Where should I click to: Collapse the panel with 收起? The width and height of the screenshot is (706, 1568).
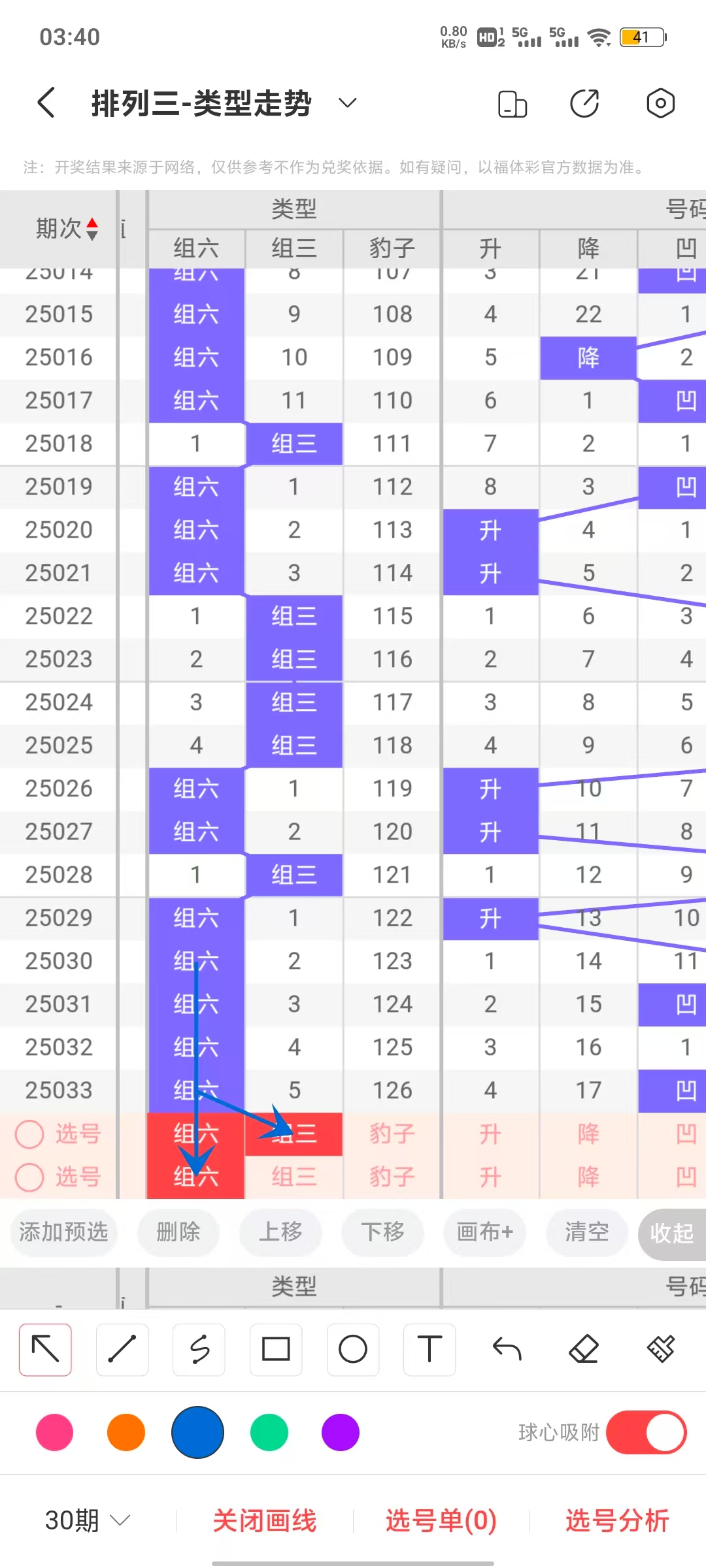point(672,1233)
